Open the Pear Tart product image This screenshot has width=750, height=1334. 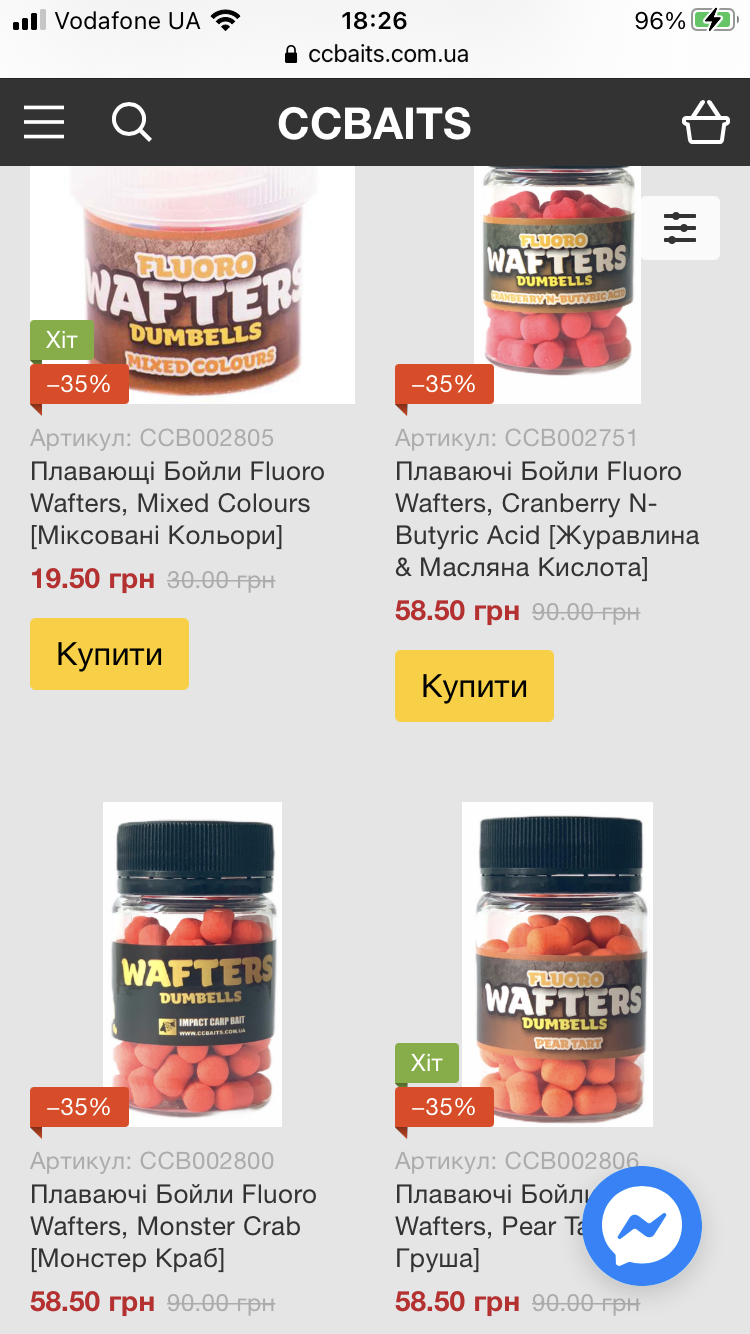pos(557,964)
